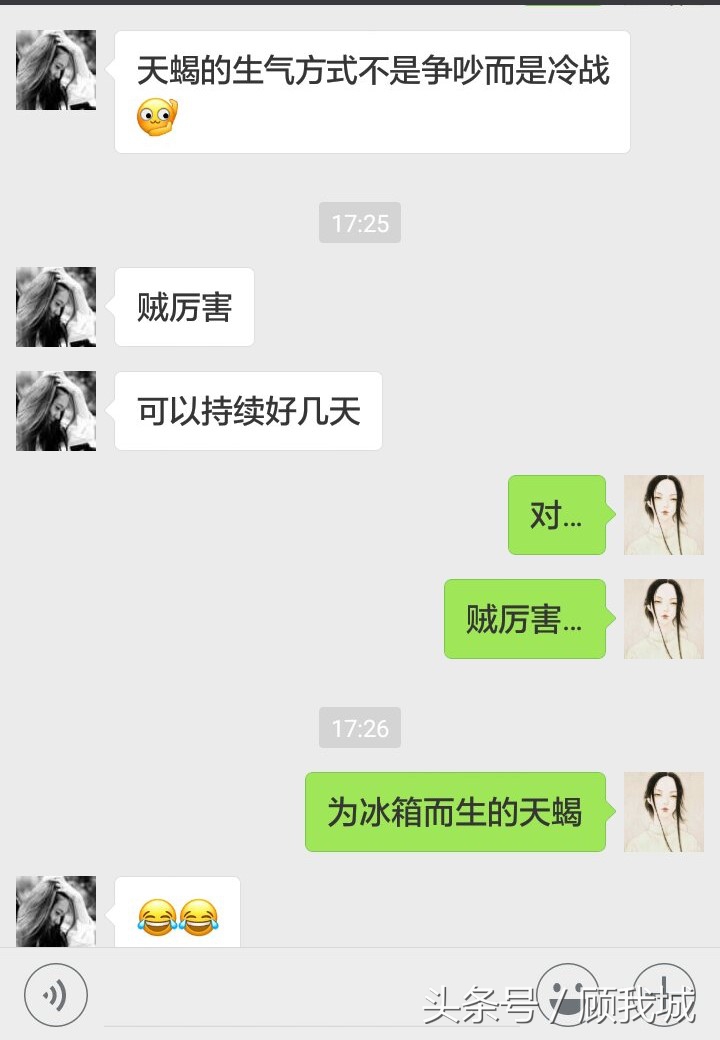
Task: Tap the 17:26 timestamp label
Action: (359, 729)
